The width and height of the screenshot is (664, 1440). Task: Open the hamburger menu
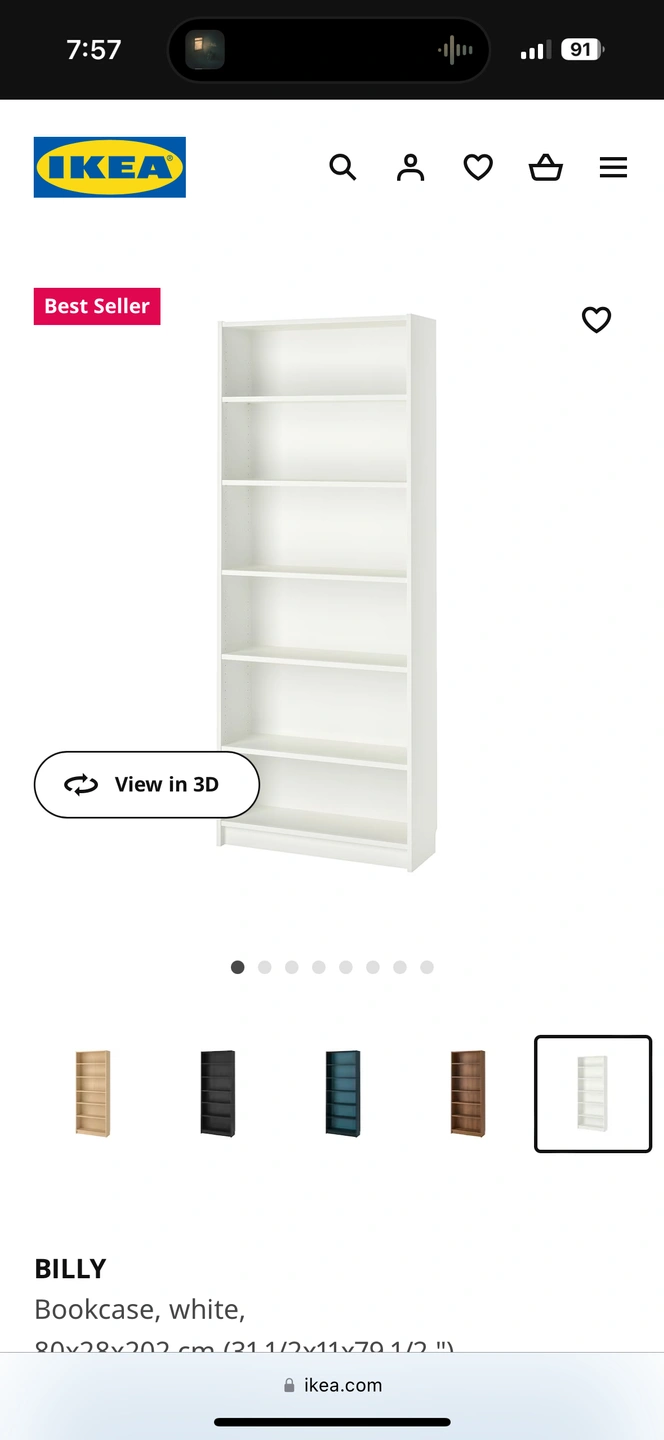(613, 167)
